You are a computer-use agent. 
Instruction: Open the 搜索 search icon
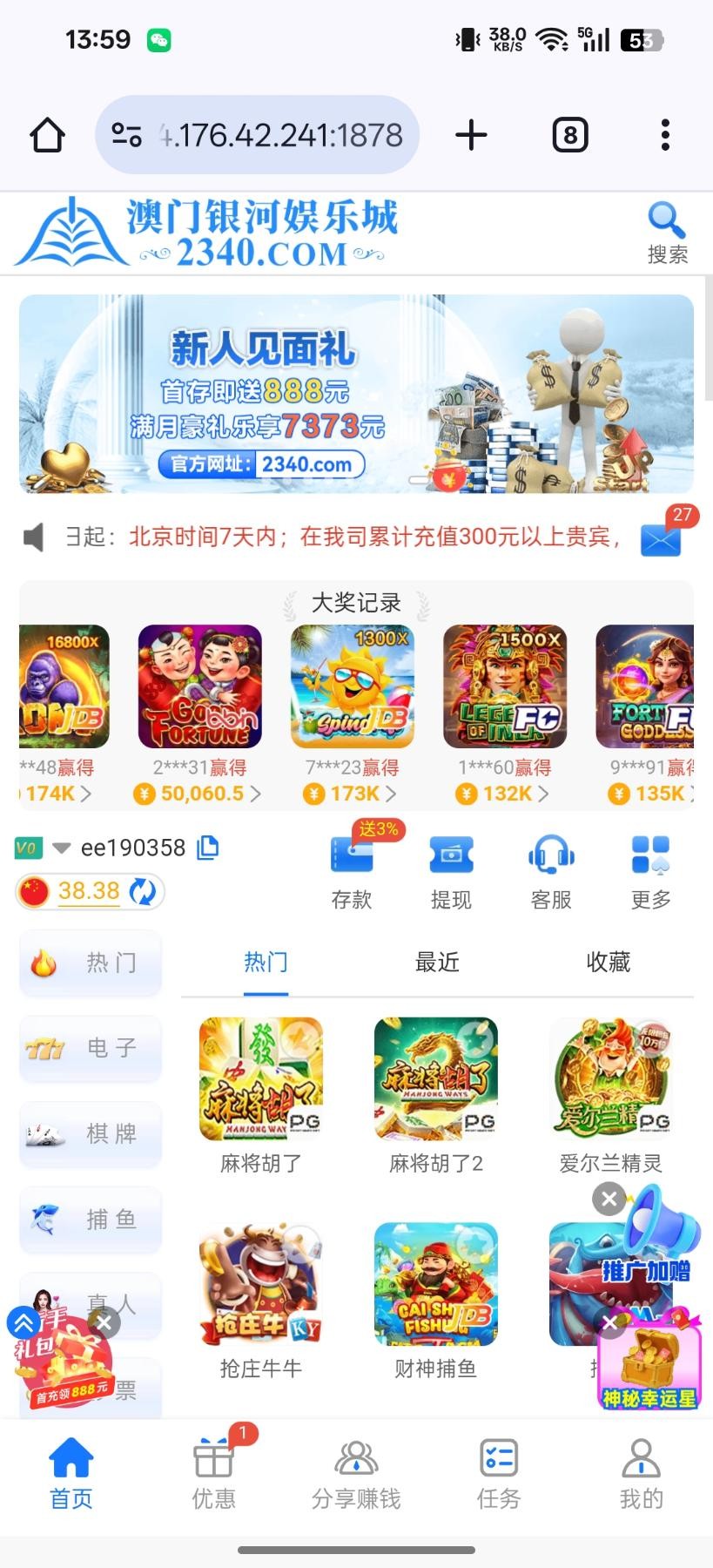pos(667,232)
